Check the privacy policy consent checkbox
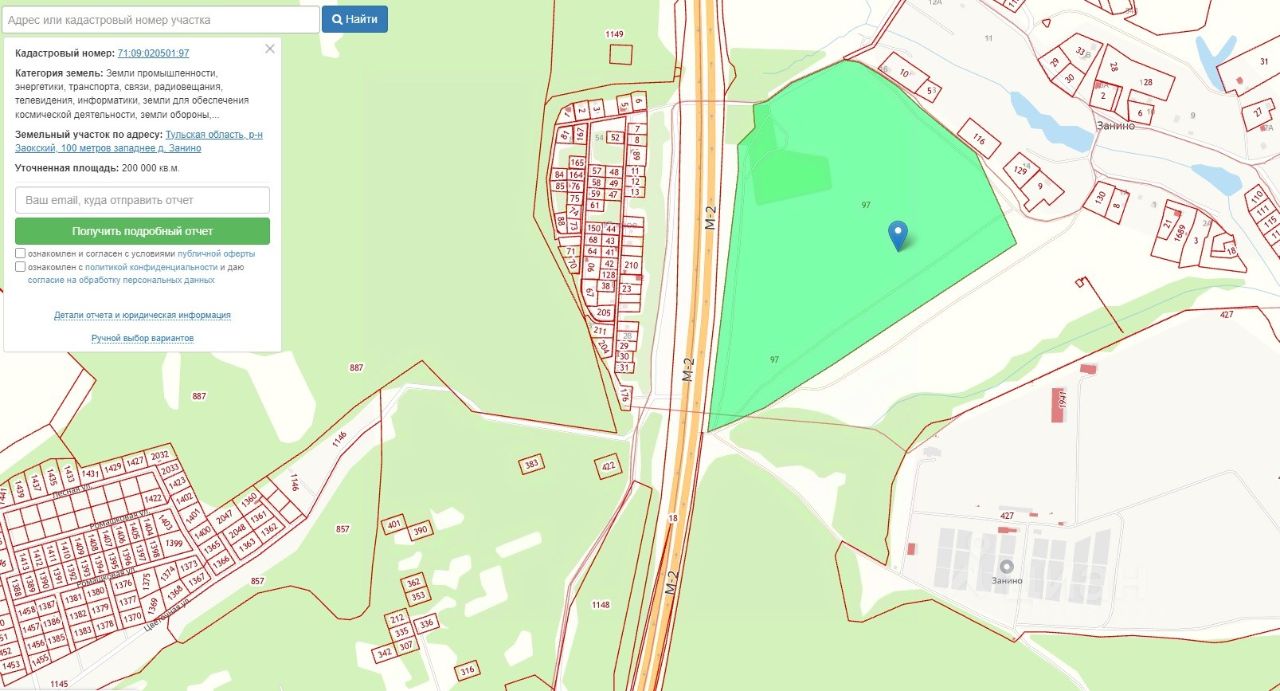 (21, 267)
